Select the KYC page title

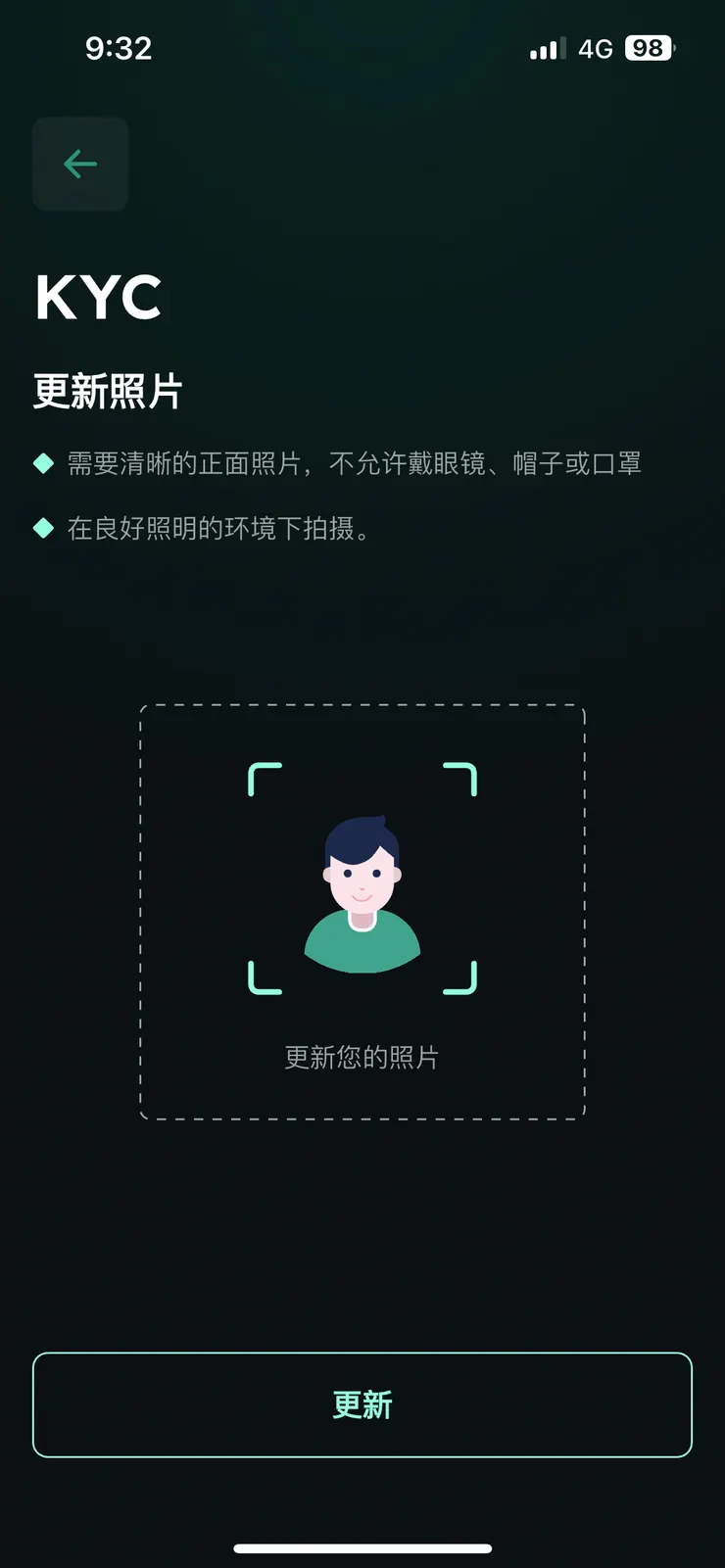[98, 295]
